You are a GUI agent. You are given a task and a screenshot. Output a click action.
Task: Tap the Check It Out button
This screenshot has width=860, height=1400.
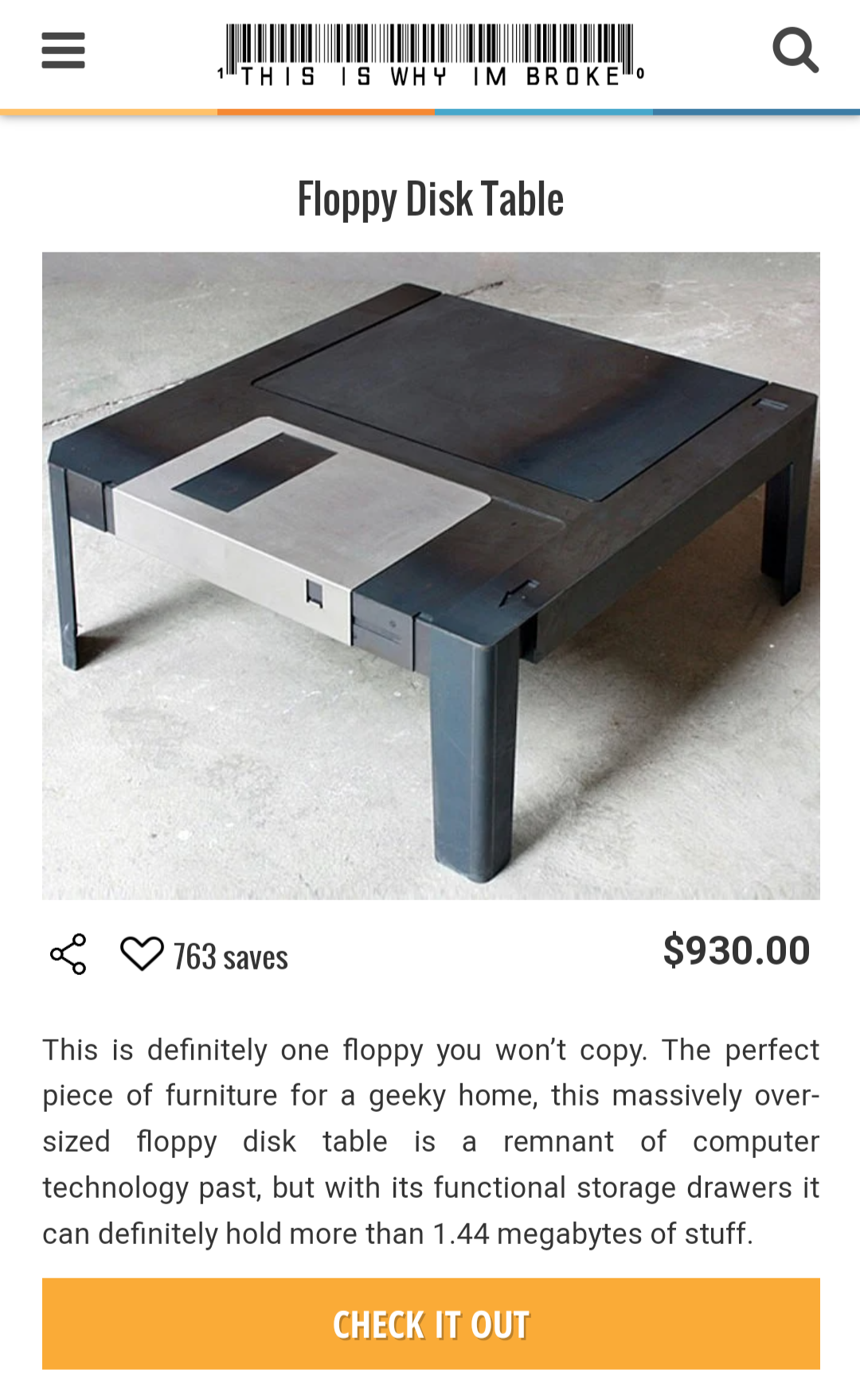click(x=431, y=1324)
